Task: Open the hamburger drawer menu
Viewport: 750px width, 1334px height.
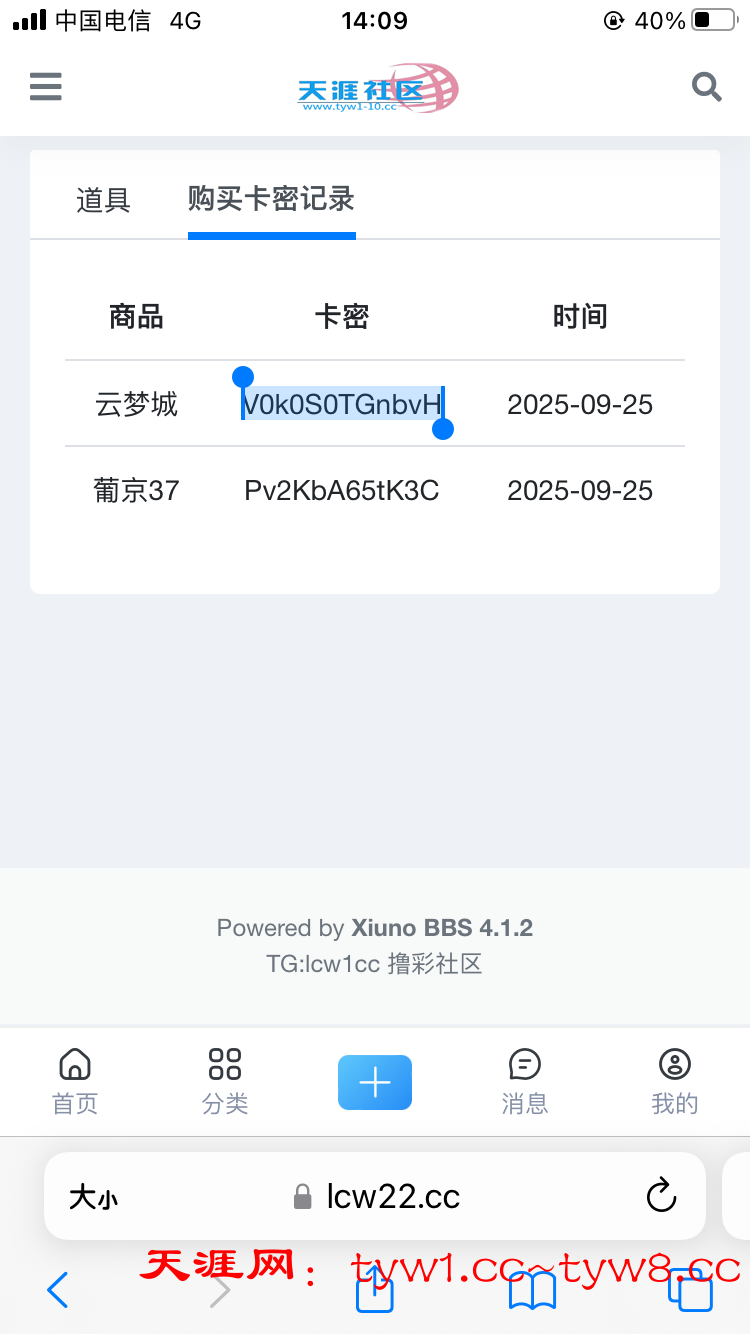Action: pyautogui.click(x=46, y=87)
